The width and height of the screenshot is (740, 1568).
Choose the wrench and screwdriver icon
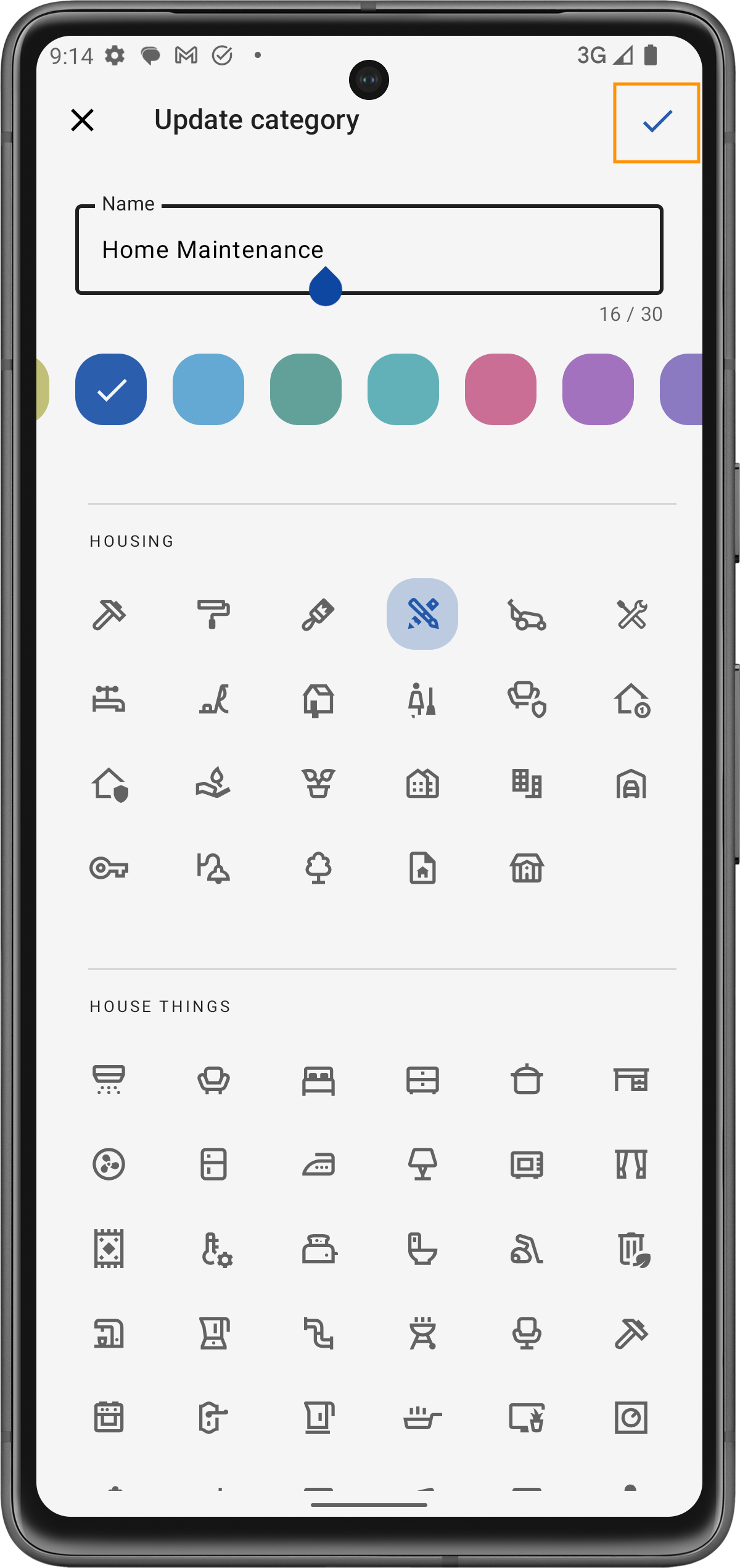(x=631, y=615)
